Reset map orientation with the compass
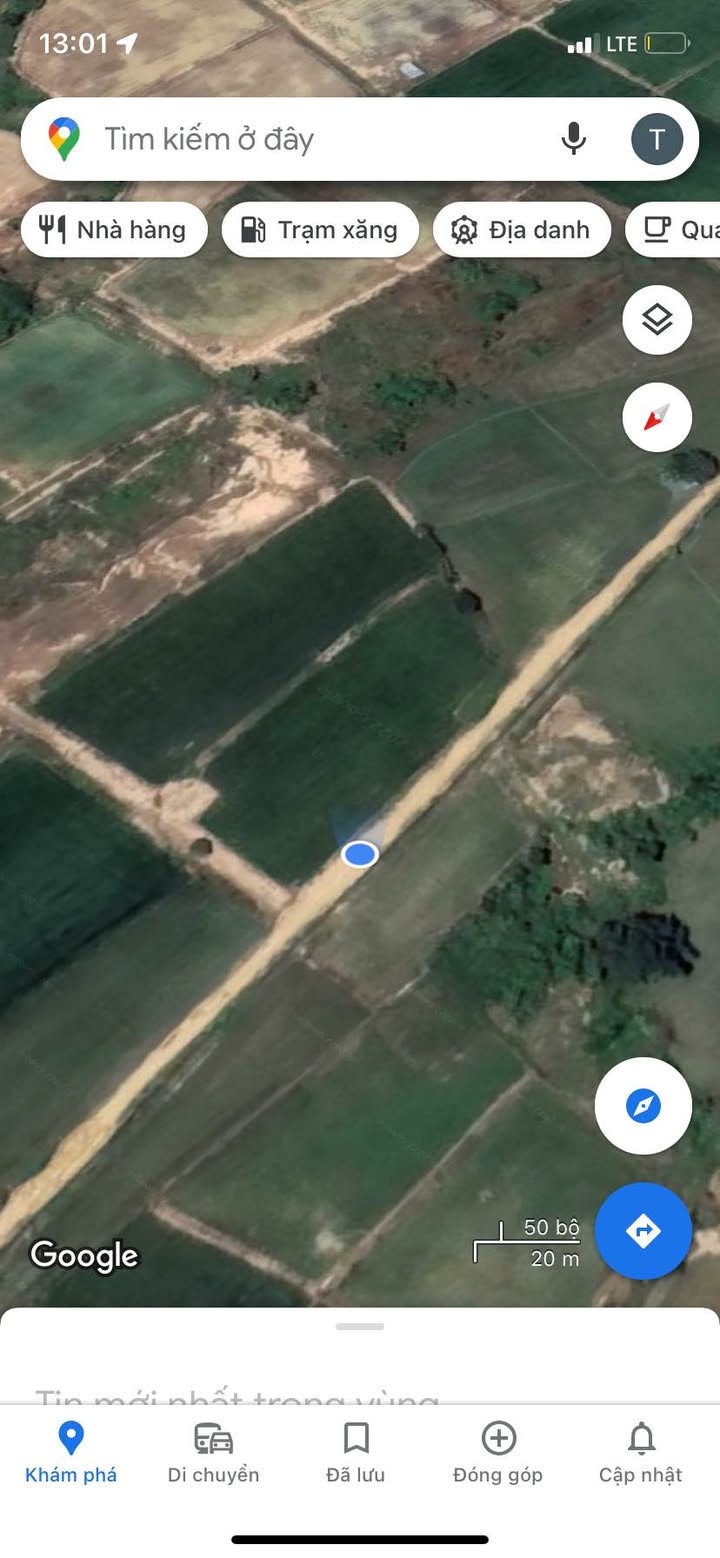 click(657, 417)
